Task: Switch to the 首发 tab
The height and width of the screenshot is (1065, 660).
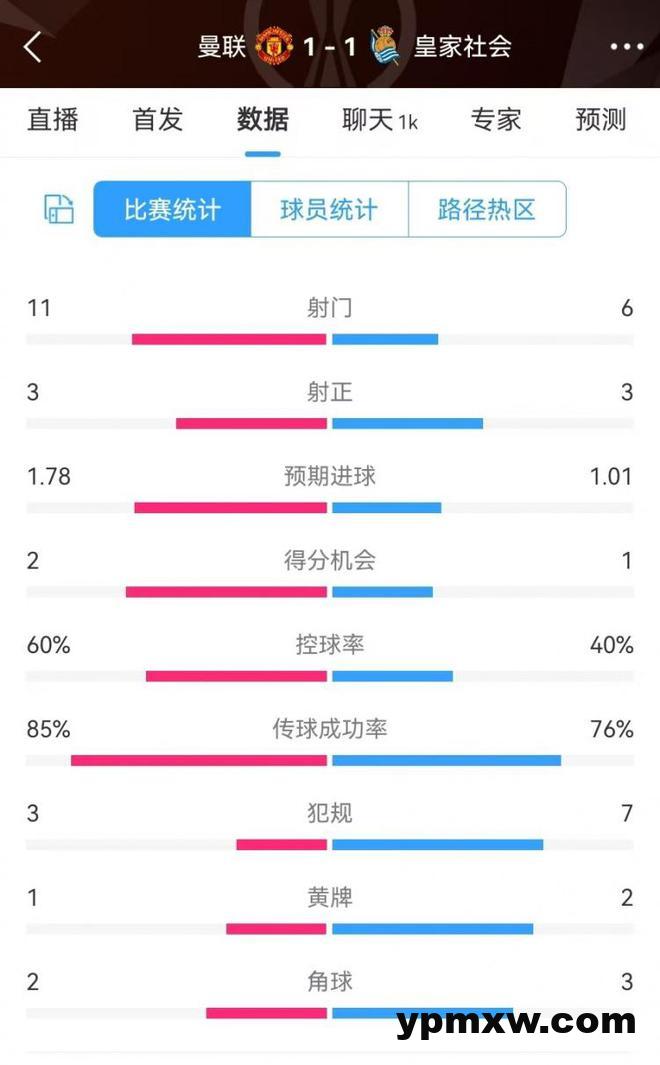Action: coord(157,120)
